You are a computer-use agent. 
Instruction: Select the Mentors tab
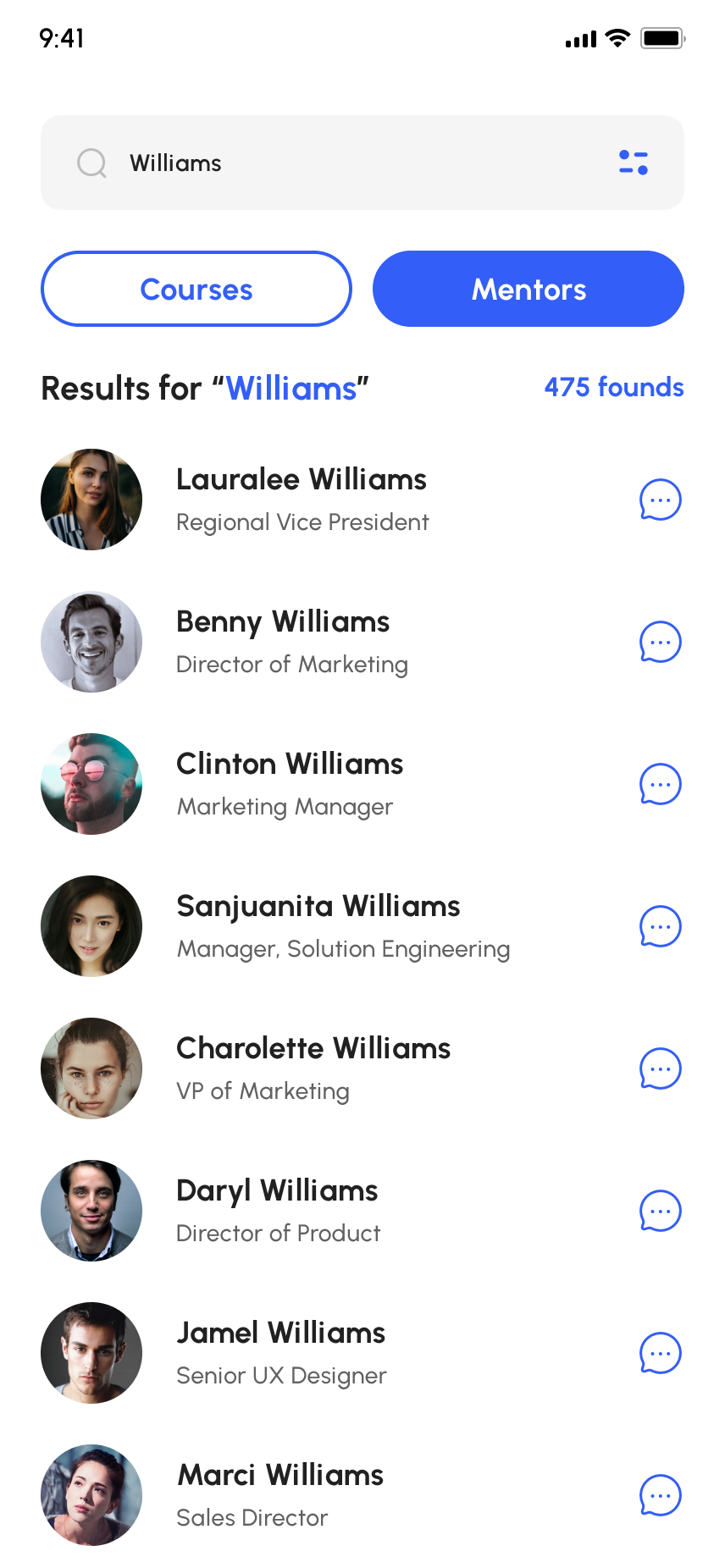tap(529, 289)
